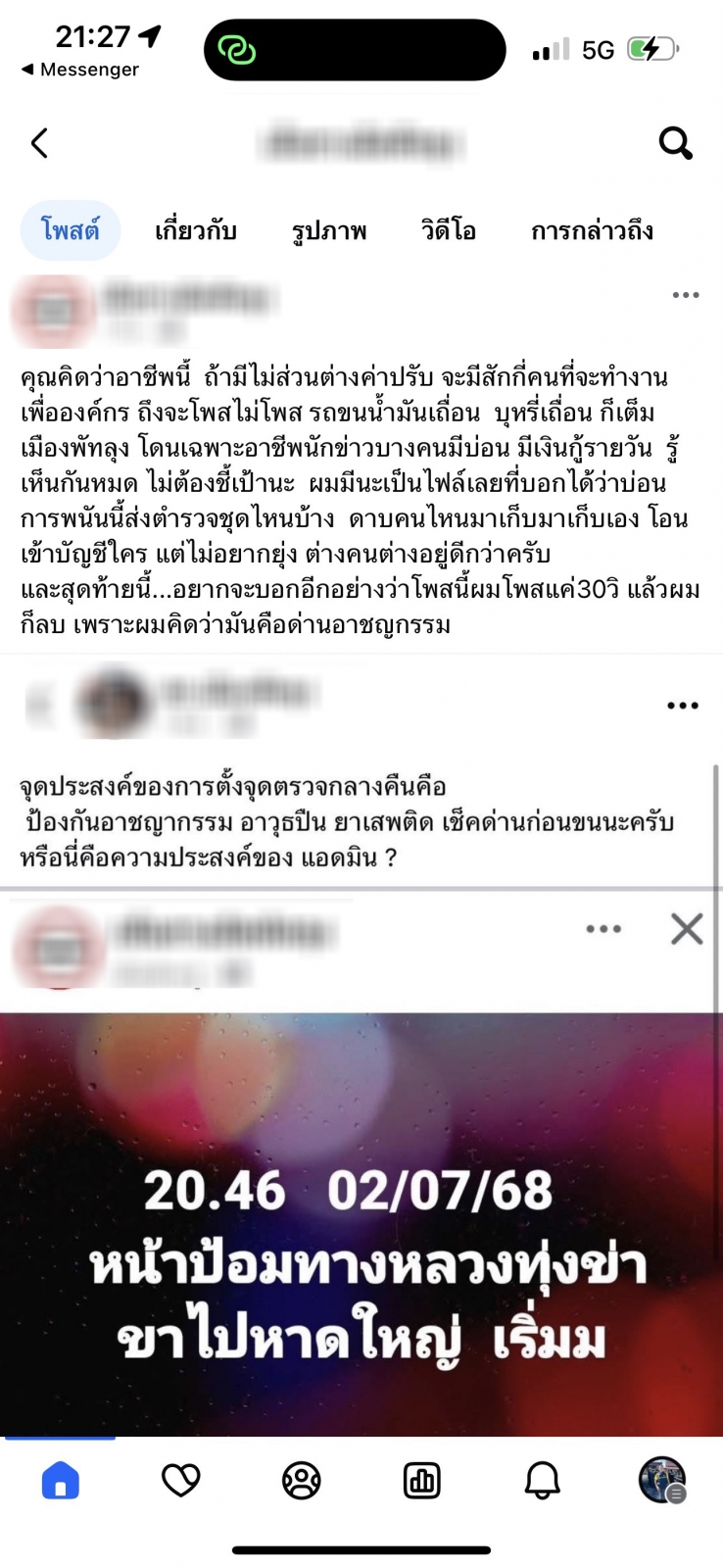Open the รูปภาพ tab
723x1568 pixels.
pyautogui.click(x=328, y=230)
